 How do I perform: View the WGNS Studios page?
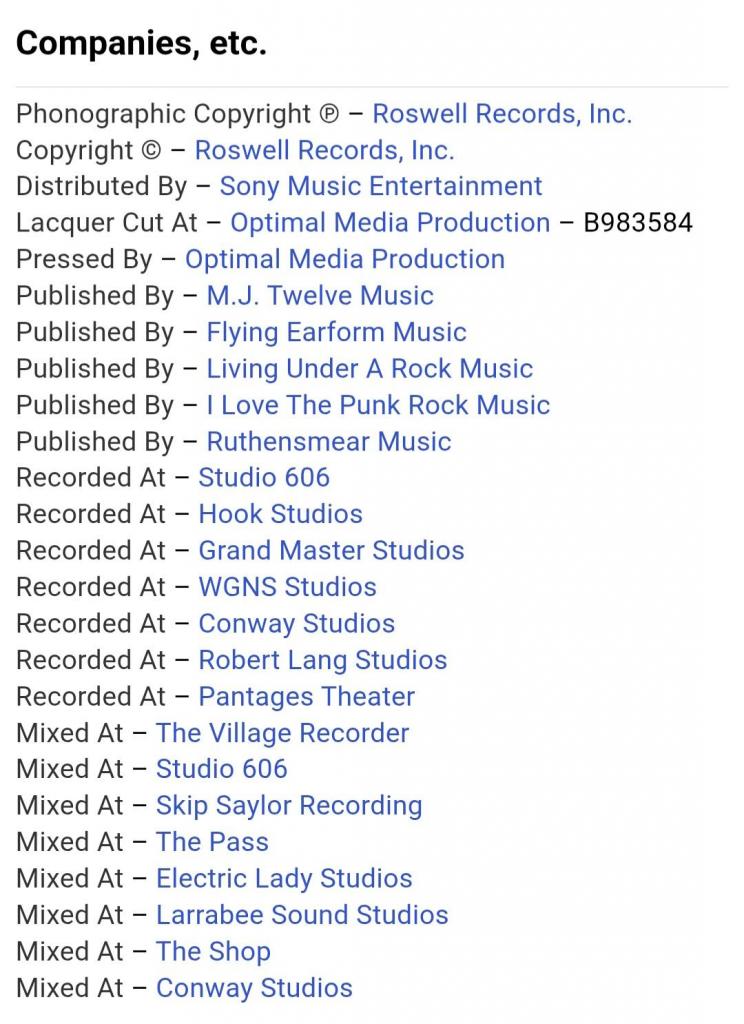tap(287, 587)
